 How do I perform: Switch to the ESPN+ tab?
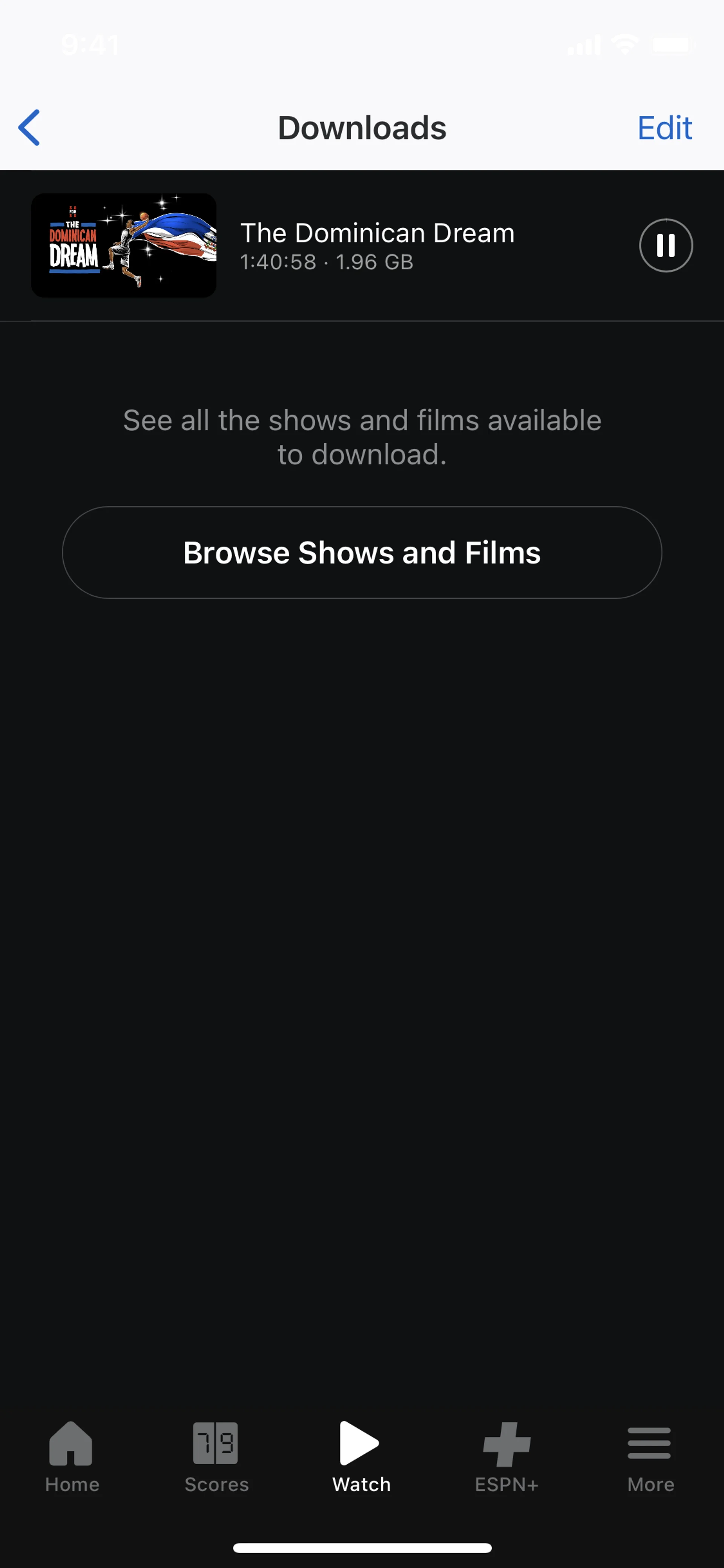pos(506,1456)
